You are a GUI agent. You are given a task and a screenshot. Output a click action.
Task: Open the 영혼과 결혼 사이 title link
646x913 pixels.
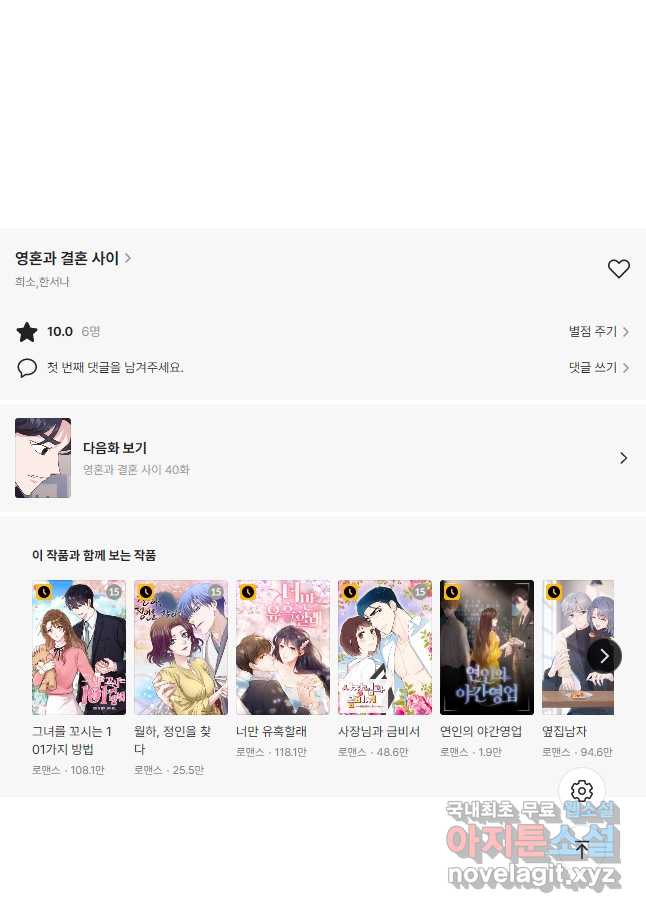coord(72,258)
